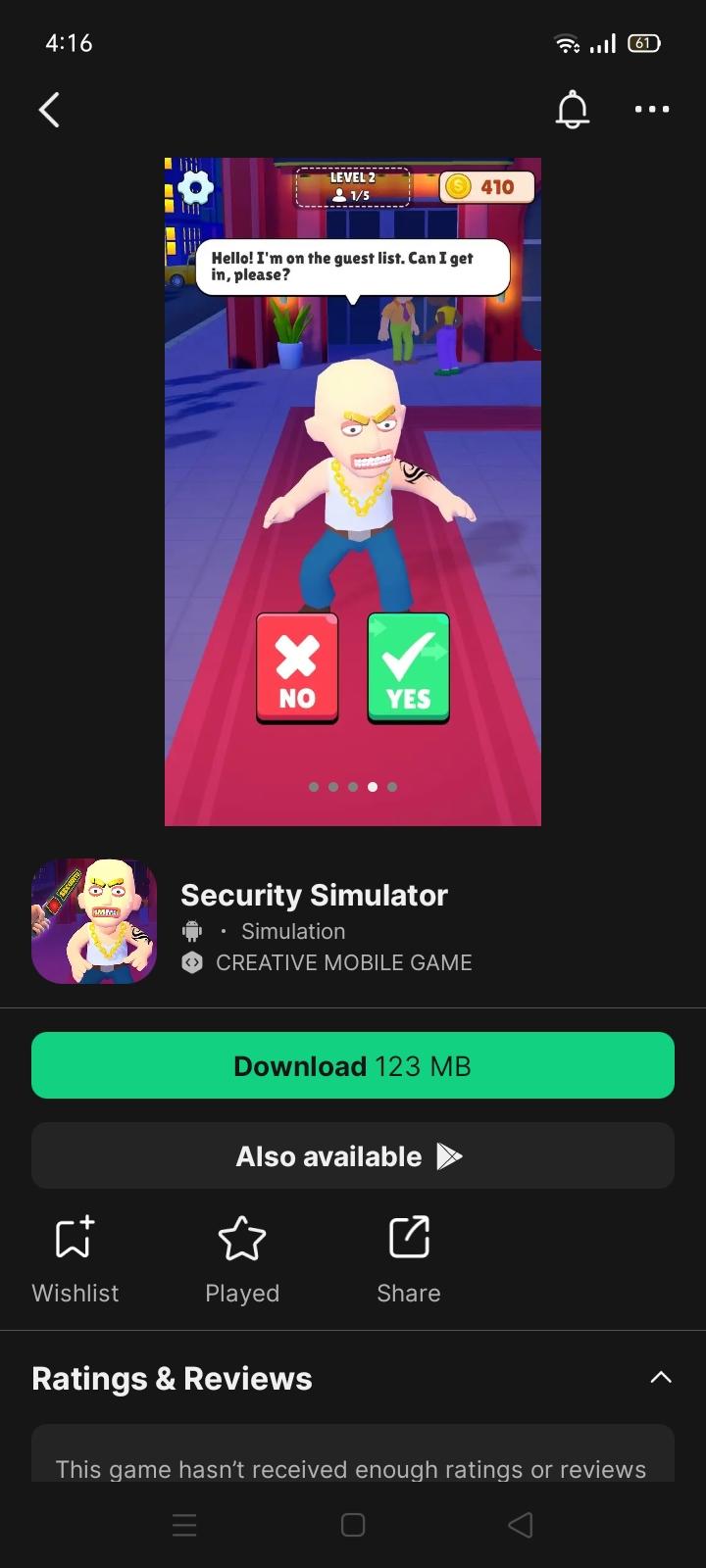Open the game screenshot preview
Viewport: 706px width, 1568px height.
(x=353, y=490)
